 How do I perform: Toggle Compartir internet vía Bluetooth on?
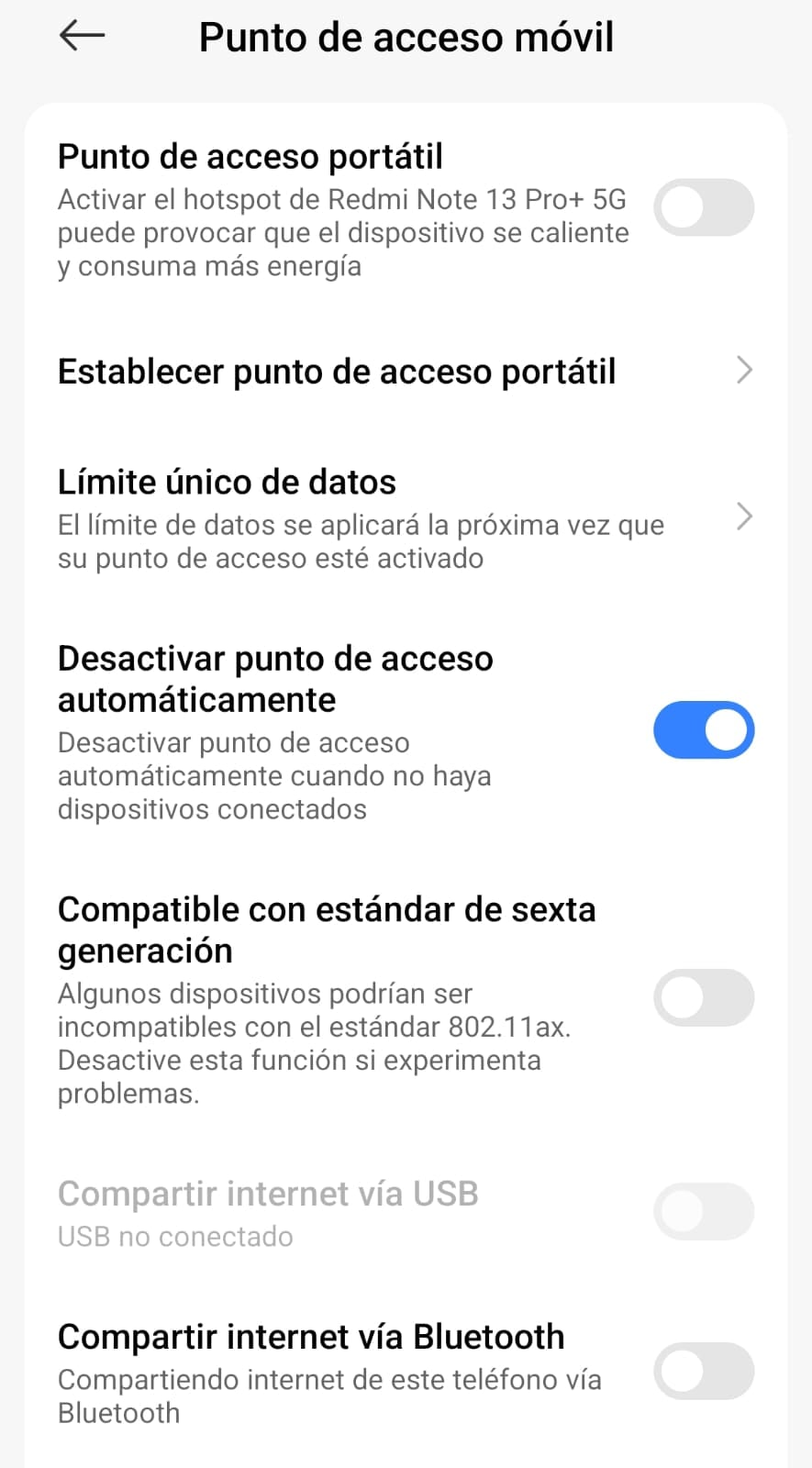(x=703, y=1371)
